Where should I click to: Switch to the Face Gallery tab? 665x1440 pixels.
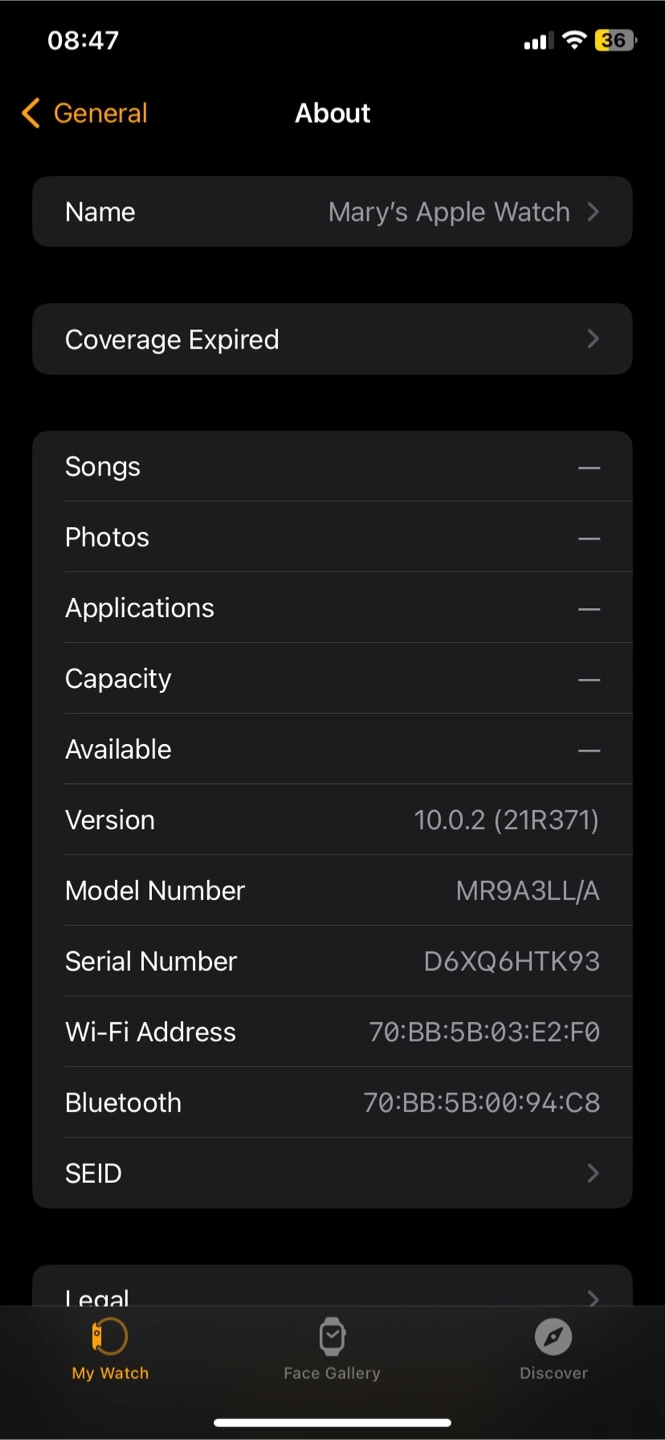(x=332, y=1350)
